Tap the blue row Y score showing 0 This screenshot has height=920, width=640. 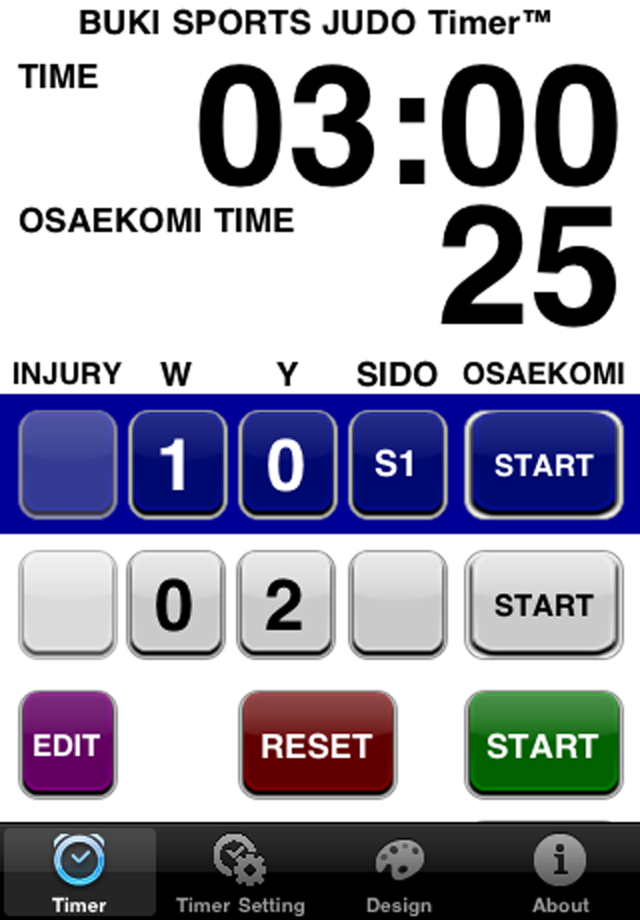click(286, 464)
